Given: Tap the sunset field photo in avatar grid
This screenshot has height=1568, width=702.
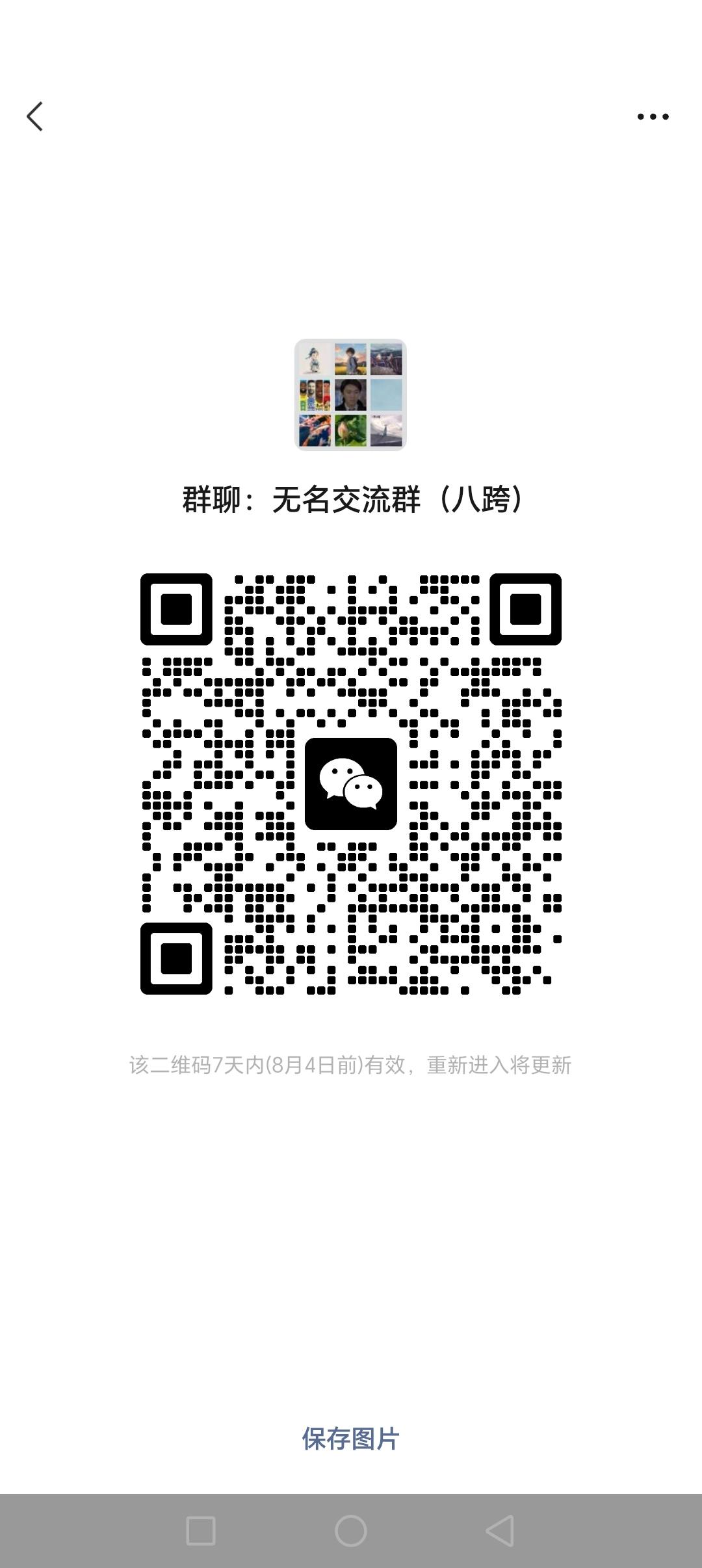Looking at the screenshot, I should [x=351, y=359].
